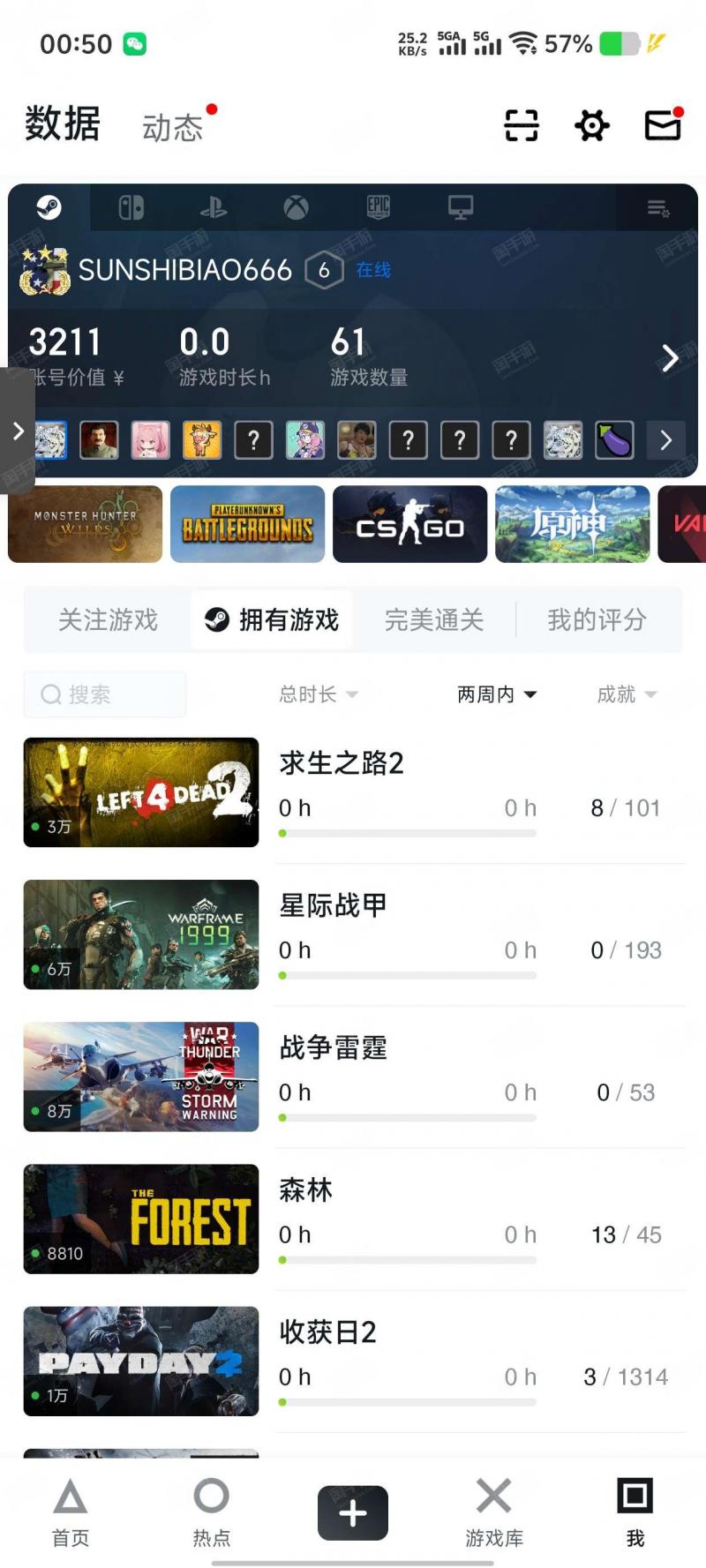Select the Epic Games platform tab
Image resolution: width=706 pixels, height=1568 pixels.
pos(378,207)
